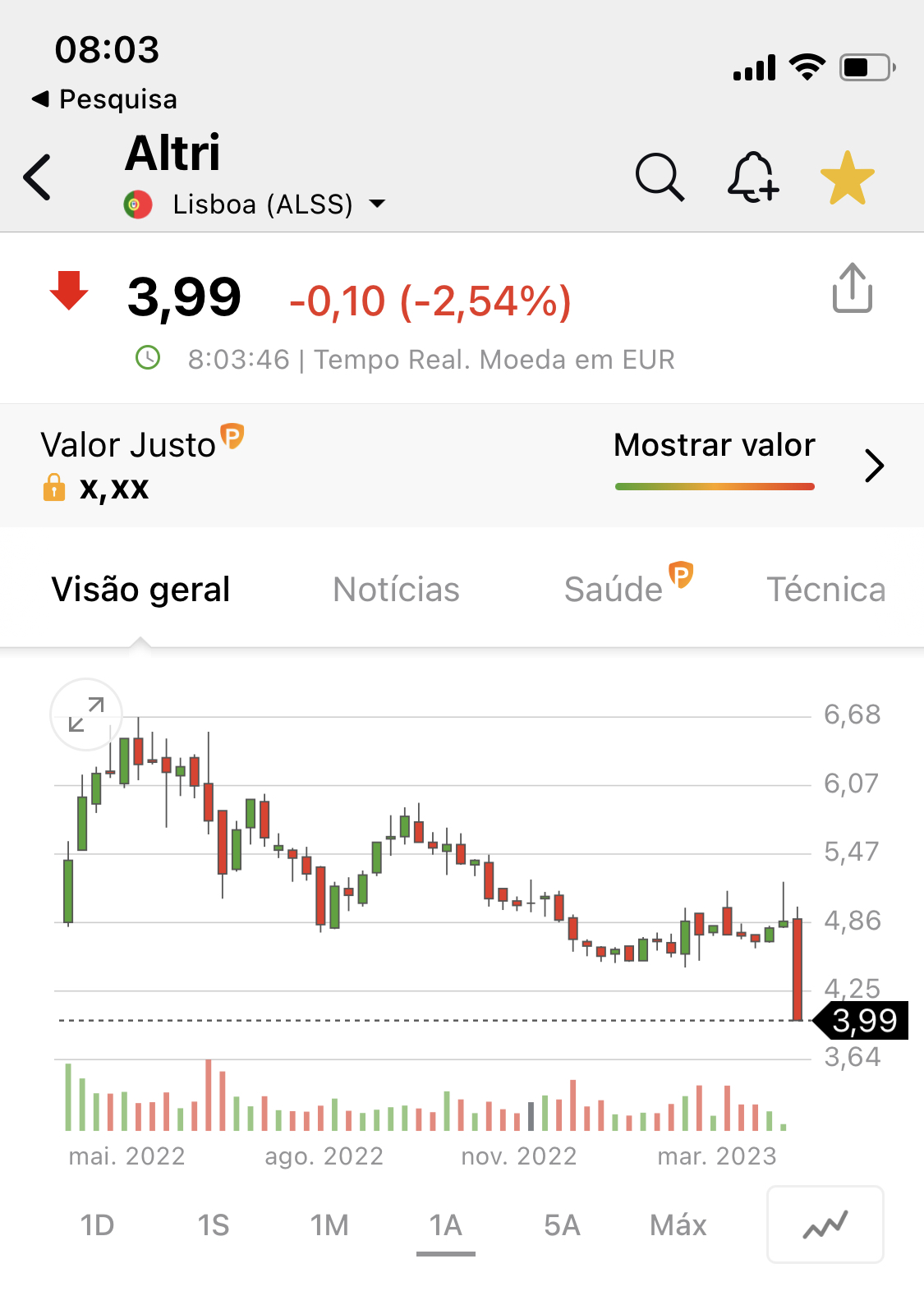Select the 1S chart range

pos(214,1225)
